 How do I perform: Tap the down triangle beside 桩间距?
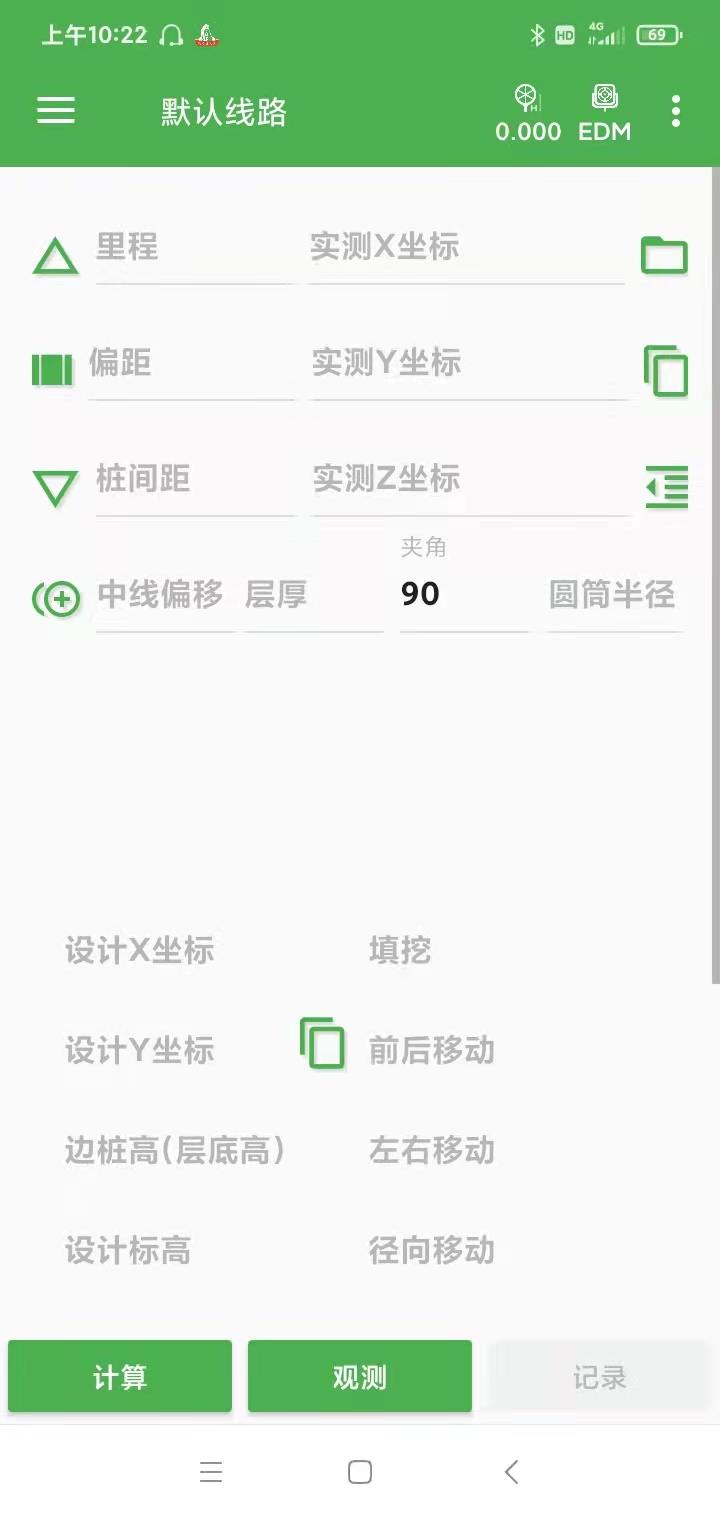coord(55,488)
